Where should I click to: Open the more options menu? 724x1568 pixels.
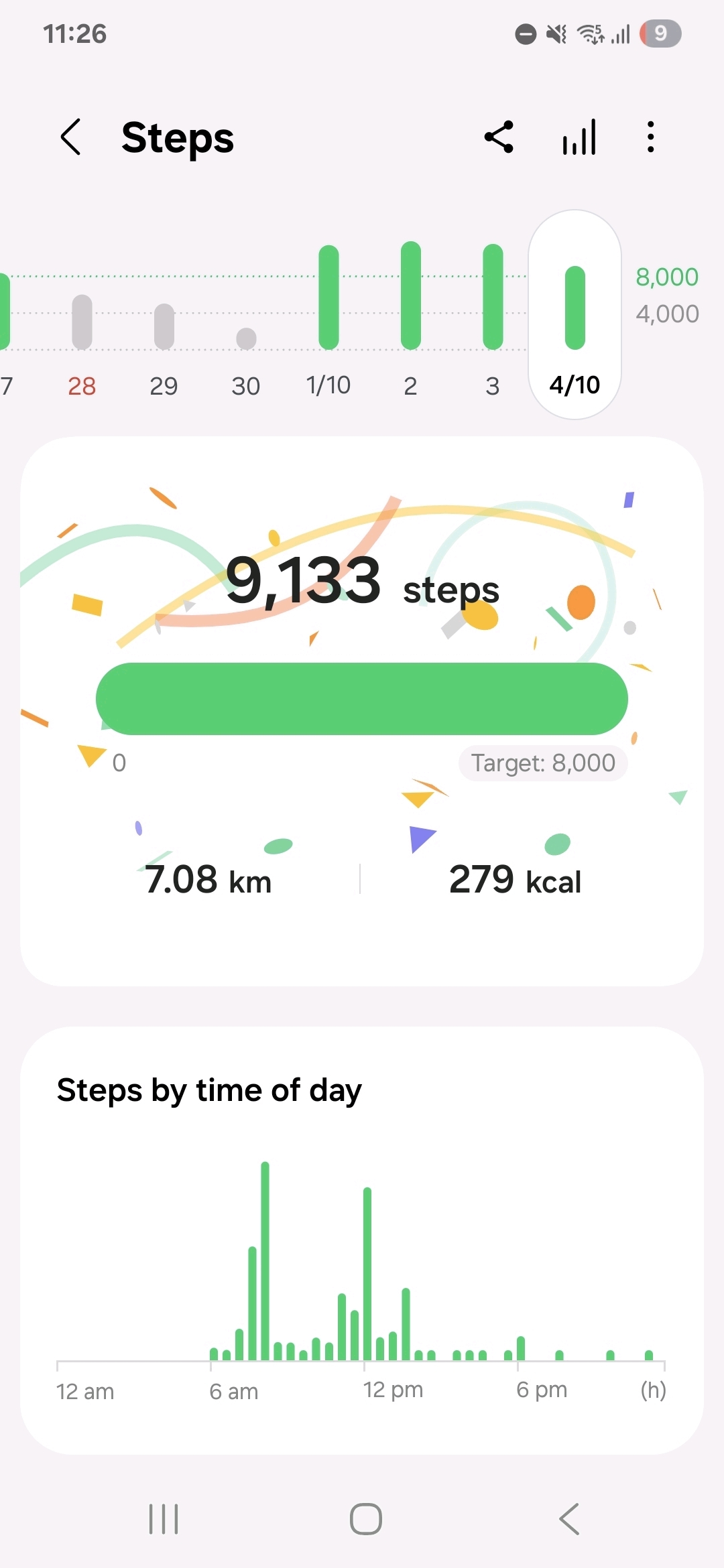click(650, 137)
